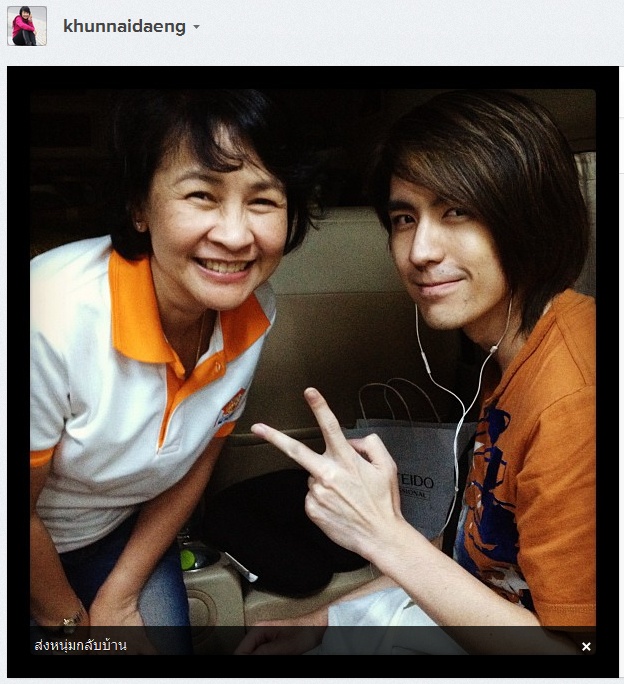Expand the khunnaidaeng username dropdown
The width and height of the screenshot is (624, 684).
(196, 27)
